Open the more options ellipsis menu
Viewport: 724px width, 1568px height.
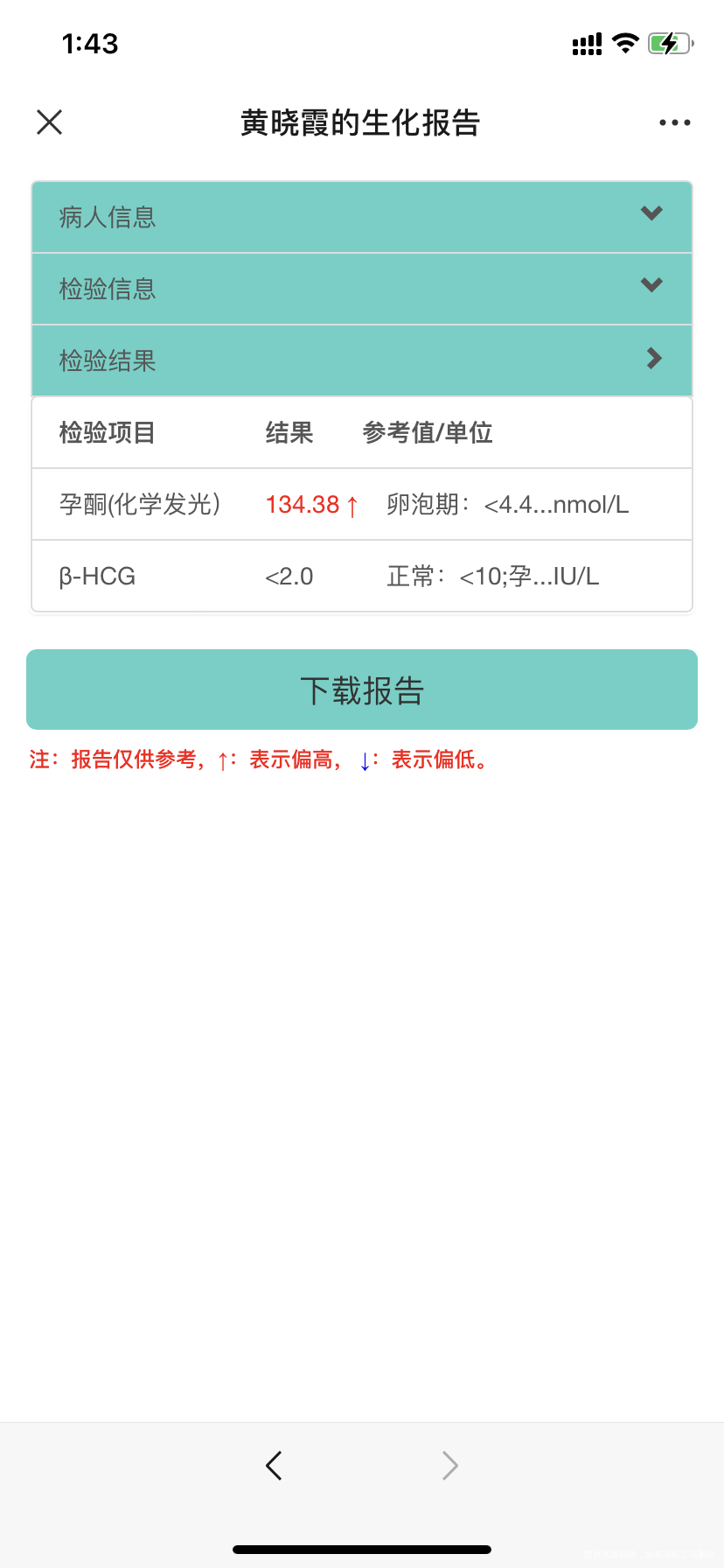(x=673, y=122)
